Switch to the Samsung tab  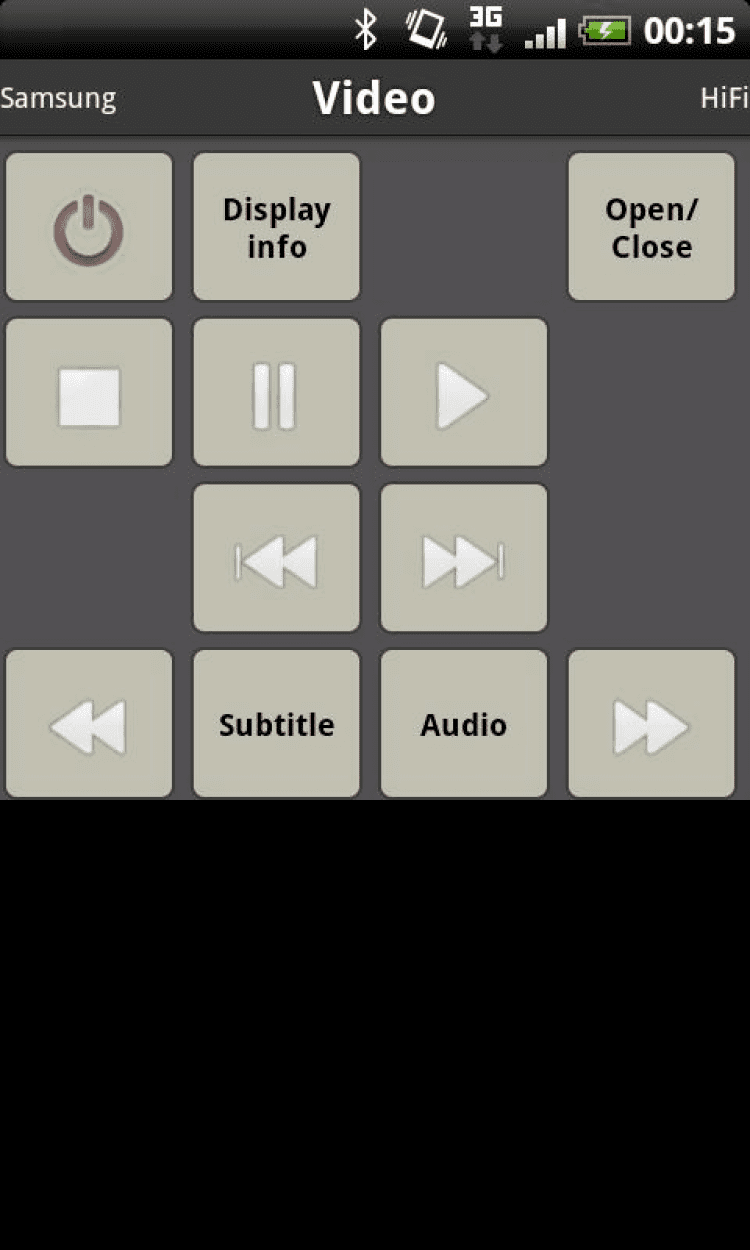tap(58, 99)
